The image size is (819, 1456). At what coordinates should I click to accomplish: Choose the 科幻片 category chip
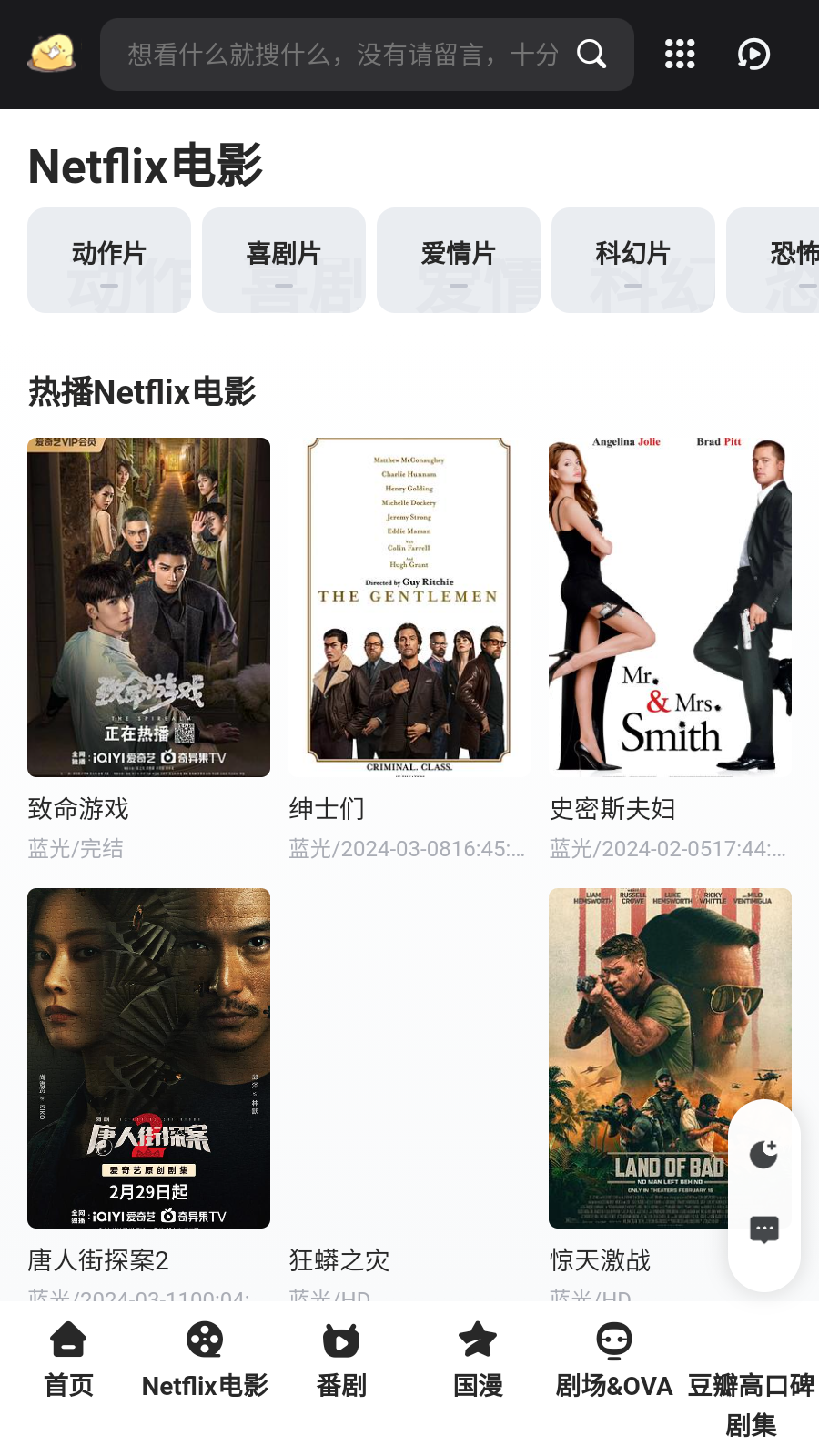coord(633,259)
